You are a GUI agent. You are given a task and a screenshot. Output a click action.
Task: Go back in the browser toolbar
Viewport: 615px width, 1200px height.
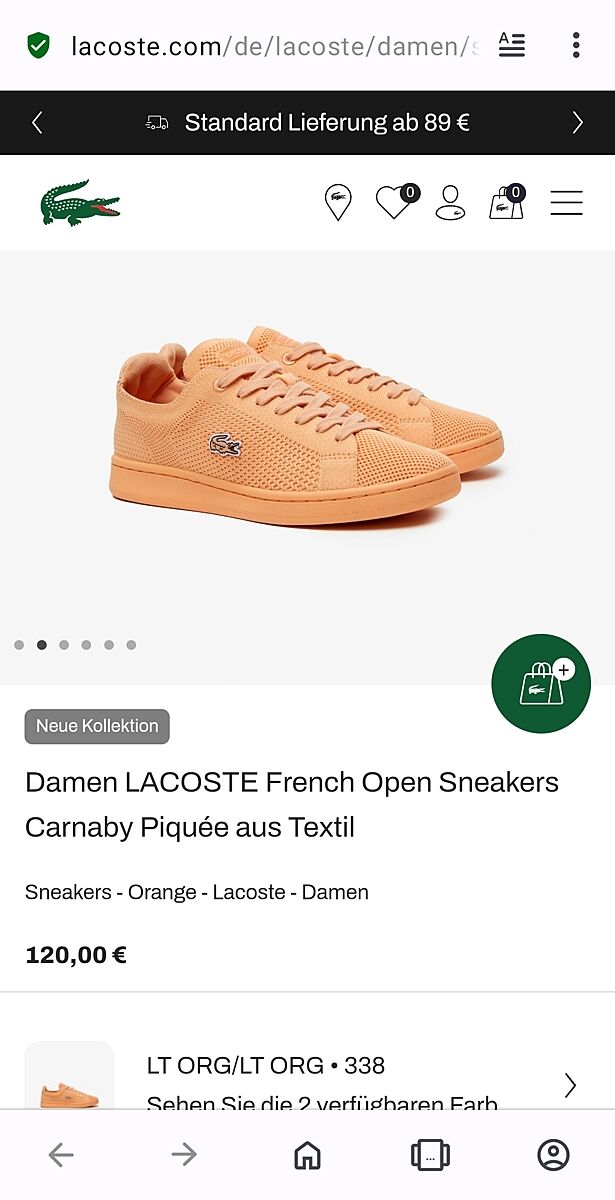[61, 1155]
